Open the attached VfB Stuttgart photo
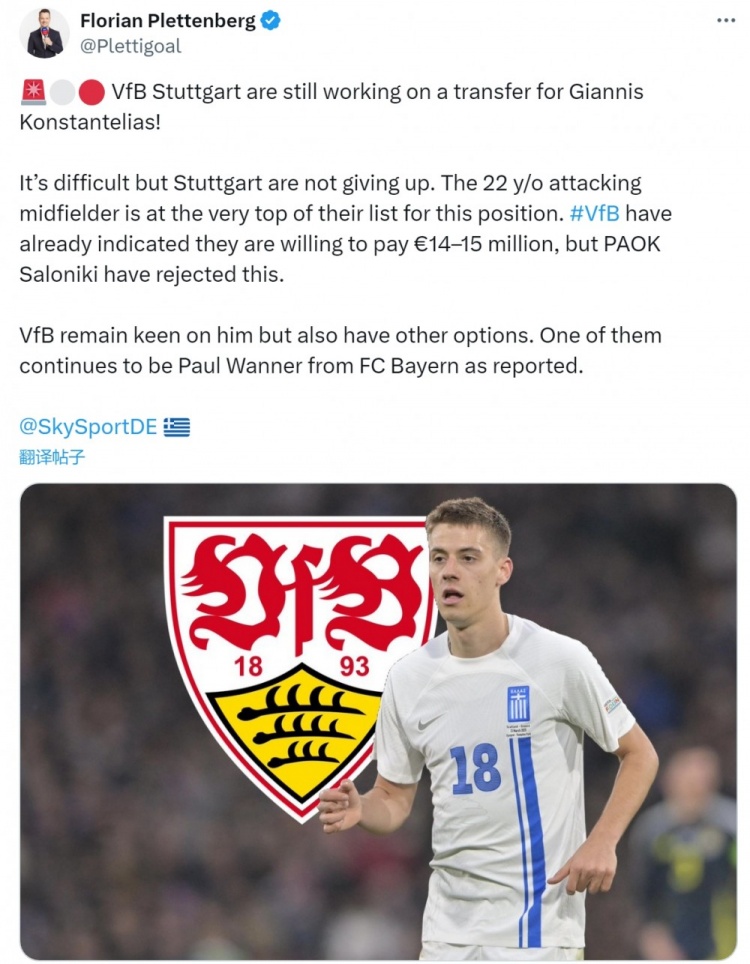This screenshot has width=750, height=964. 378,720
